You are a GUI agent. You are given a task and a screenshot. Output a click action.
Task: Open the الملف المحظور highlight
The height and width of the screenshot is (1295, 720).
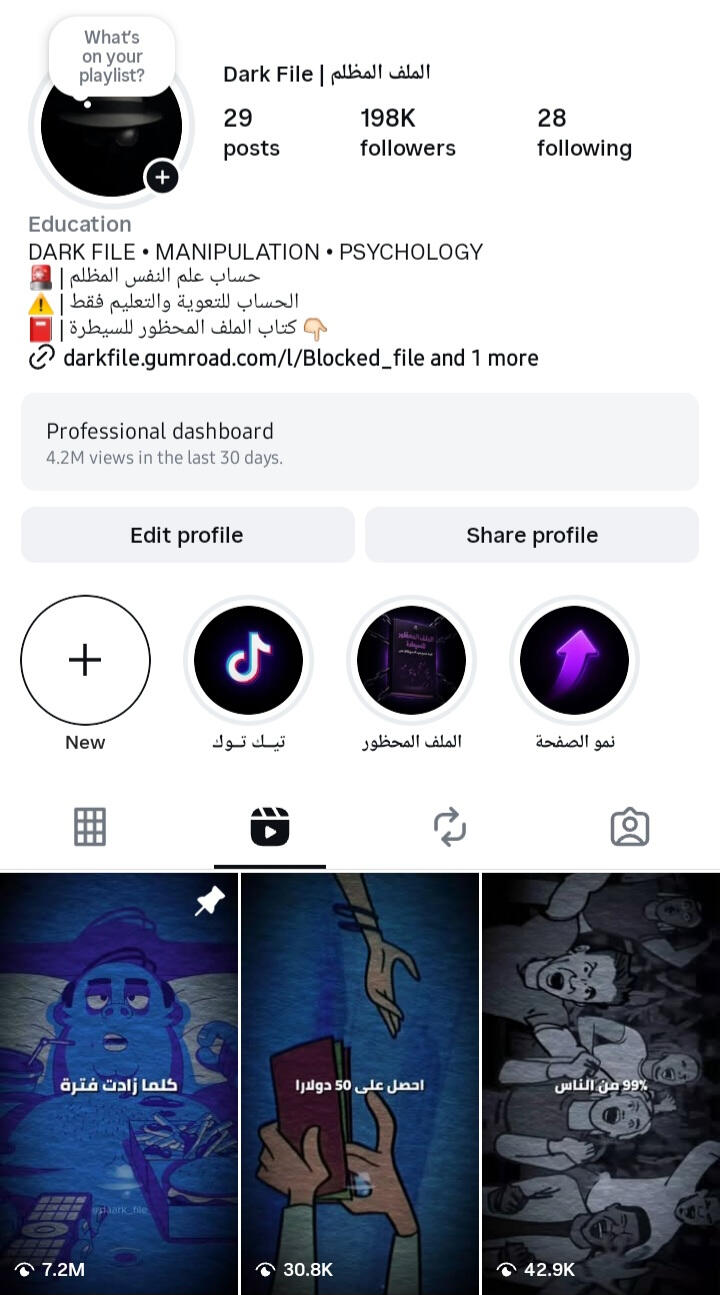411,660
